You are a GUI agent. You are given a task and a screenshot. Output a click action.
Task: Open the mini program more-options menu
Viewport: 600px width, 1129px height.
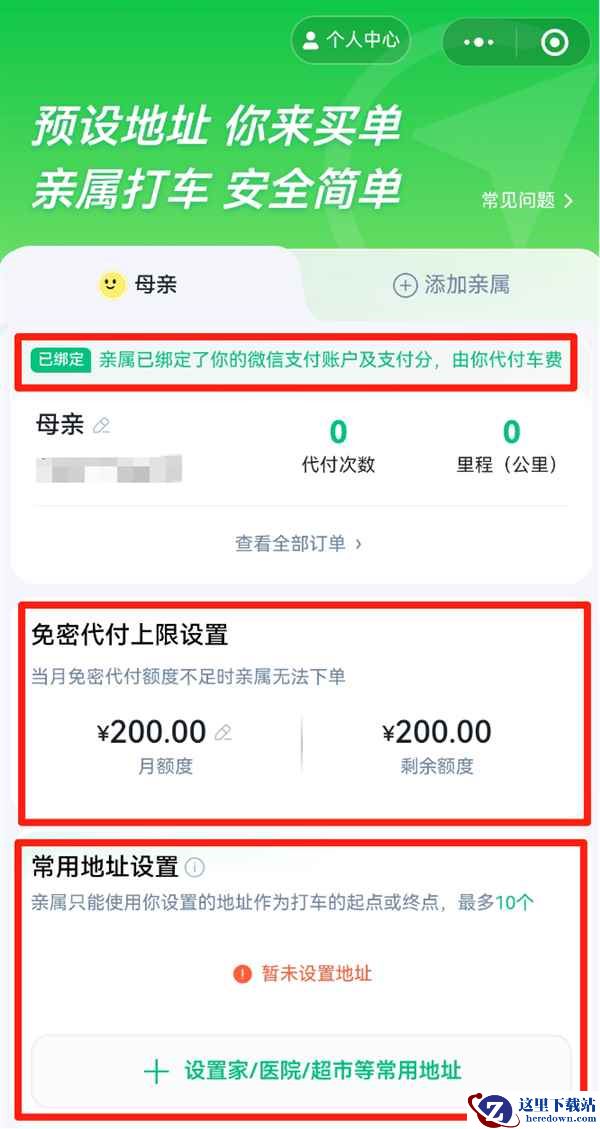pyautogui.click(x=479, y=42)
